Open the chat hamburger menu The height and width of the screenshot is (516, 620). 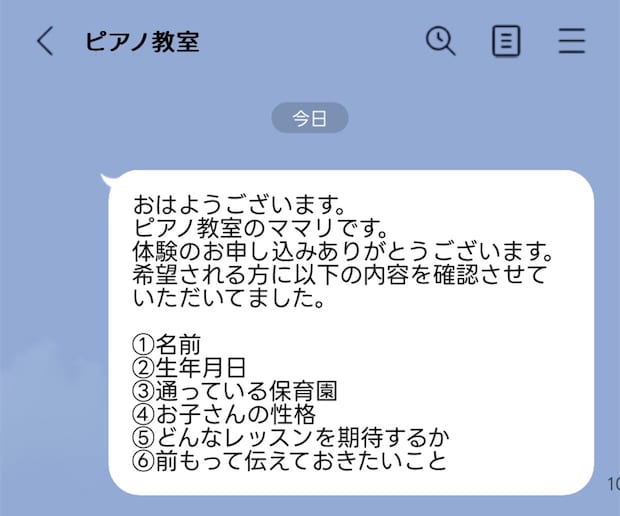coord(572,41)
